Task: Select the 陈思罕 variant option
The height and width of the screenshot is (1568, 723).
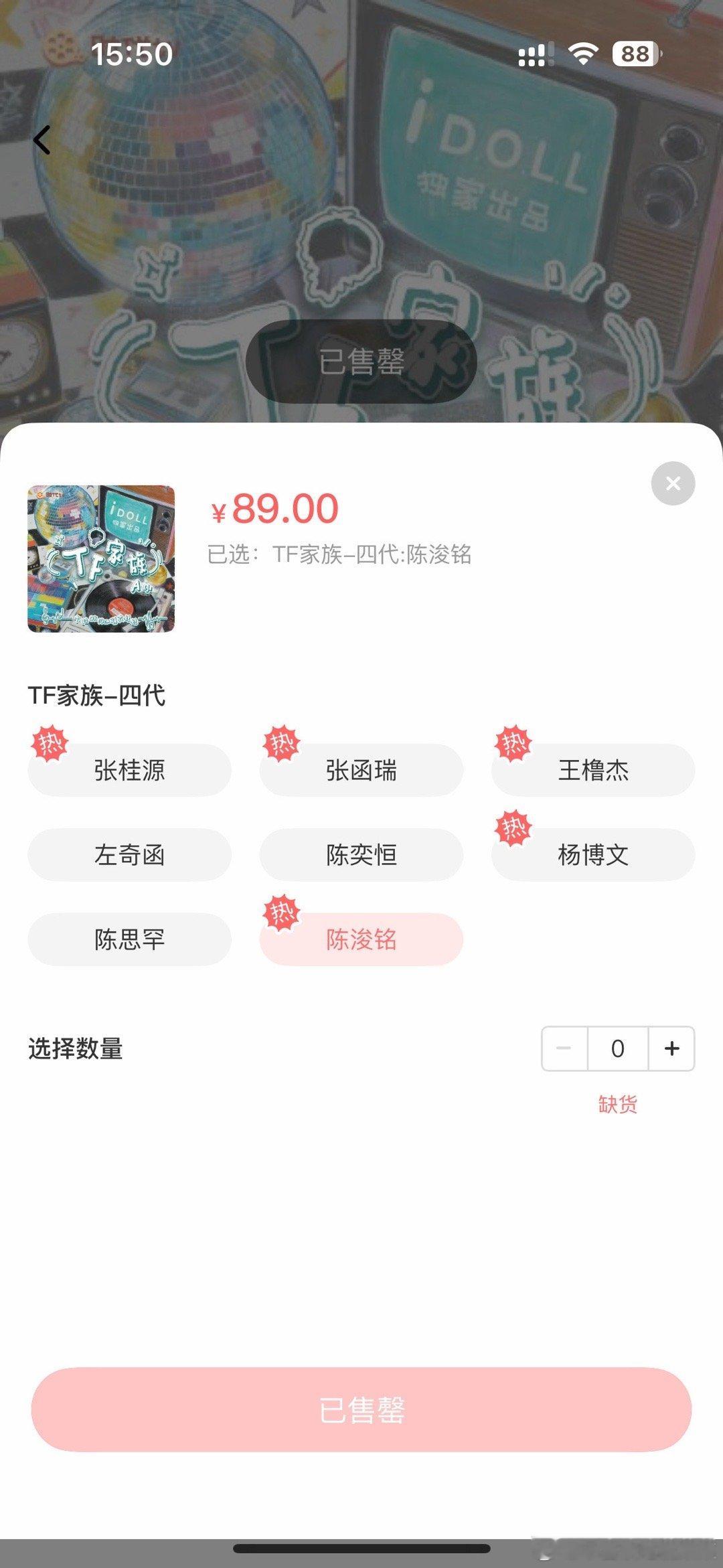Action: tap(129, 940)
